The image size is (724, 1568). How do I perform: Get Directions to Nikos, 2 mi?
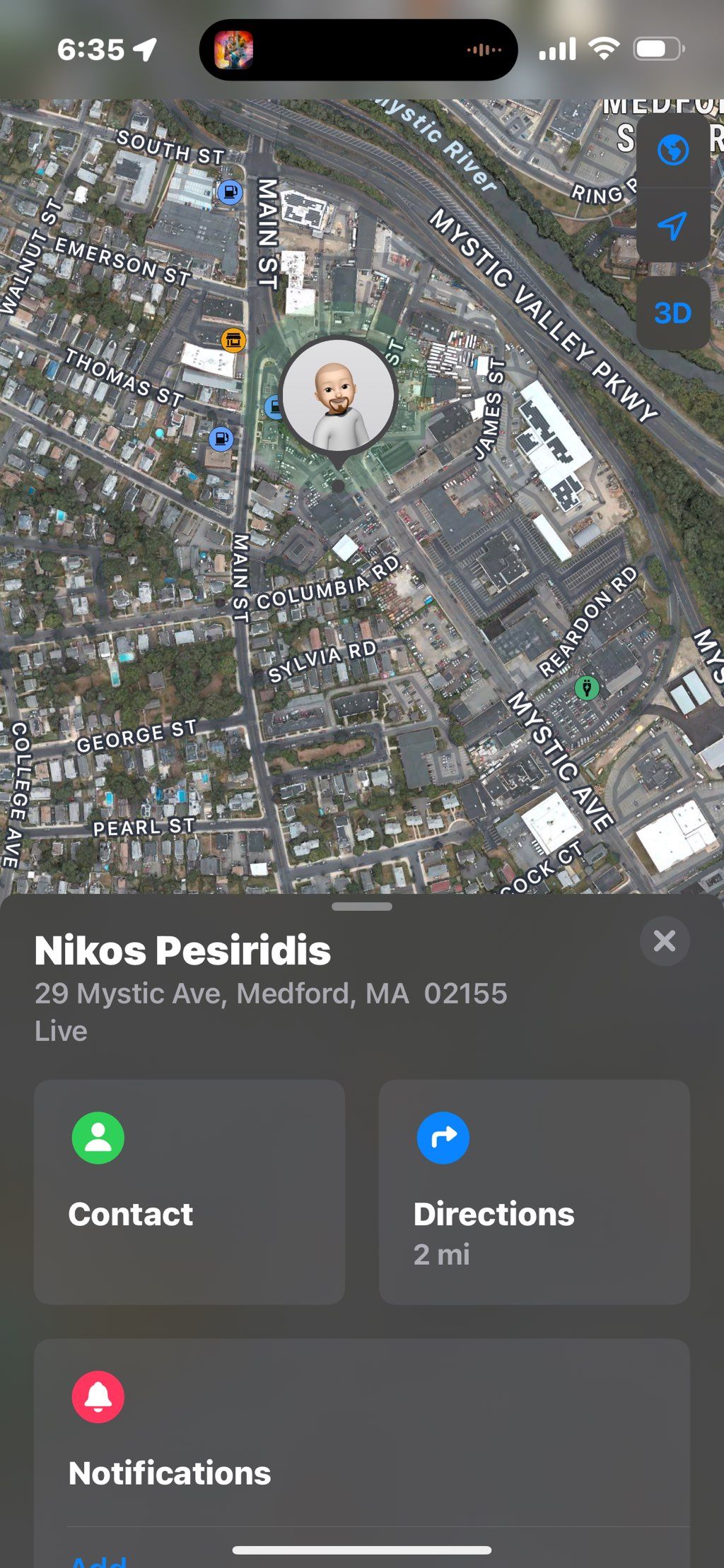(x=534, y=1191)
